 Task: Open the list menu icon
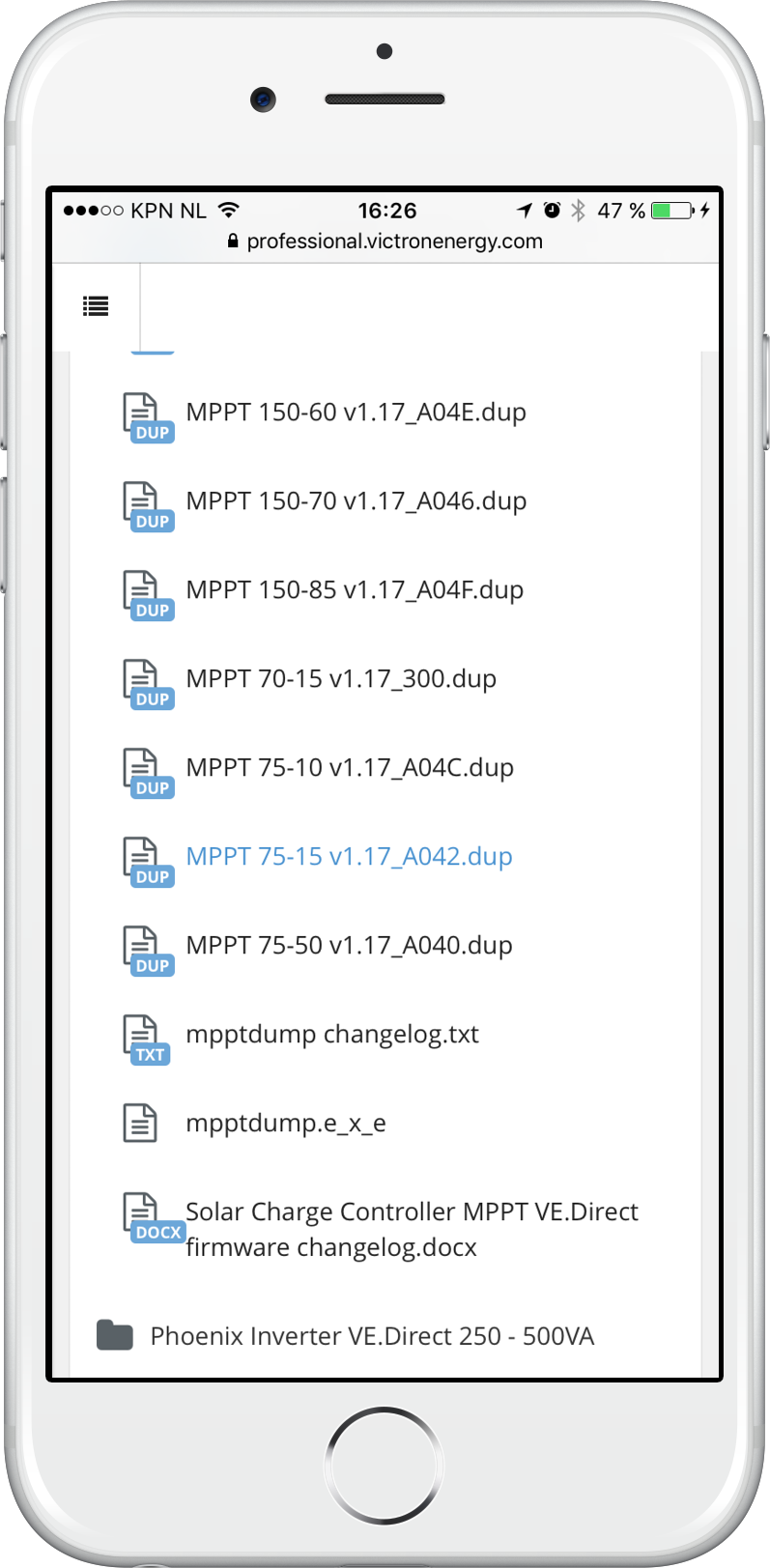pyautogui.click(x=96, y=306)
